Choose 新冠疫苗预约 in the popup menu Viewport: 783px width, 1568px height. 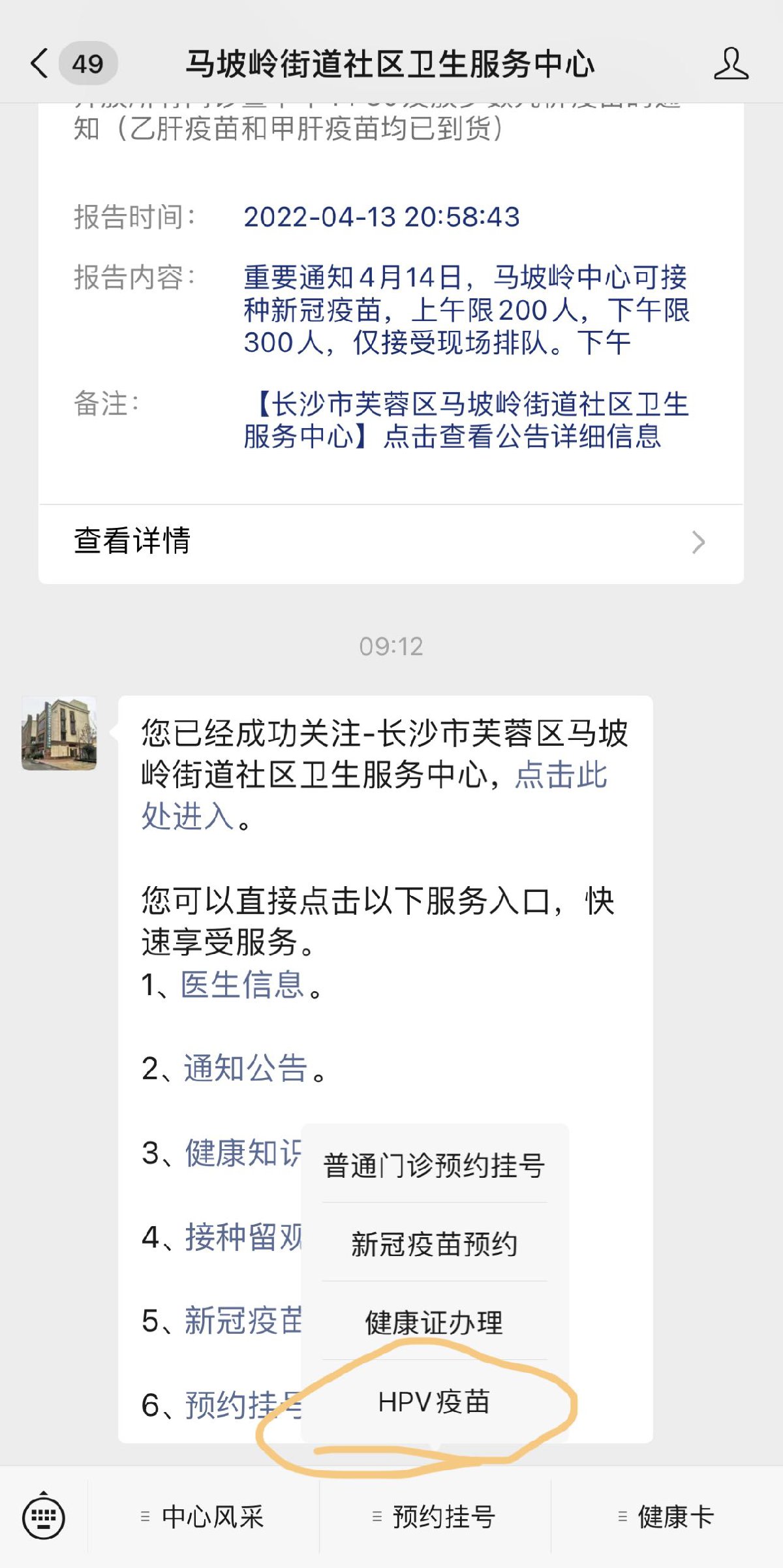[x=434, y=1244]
